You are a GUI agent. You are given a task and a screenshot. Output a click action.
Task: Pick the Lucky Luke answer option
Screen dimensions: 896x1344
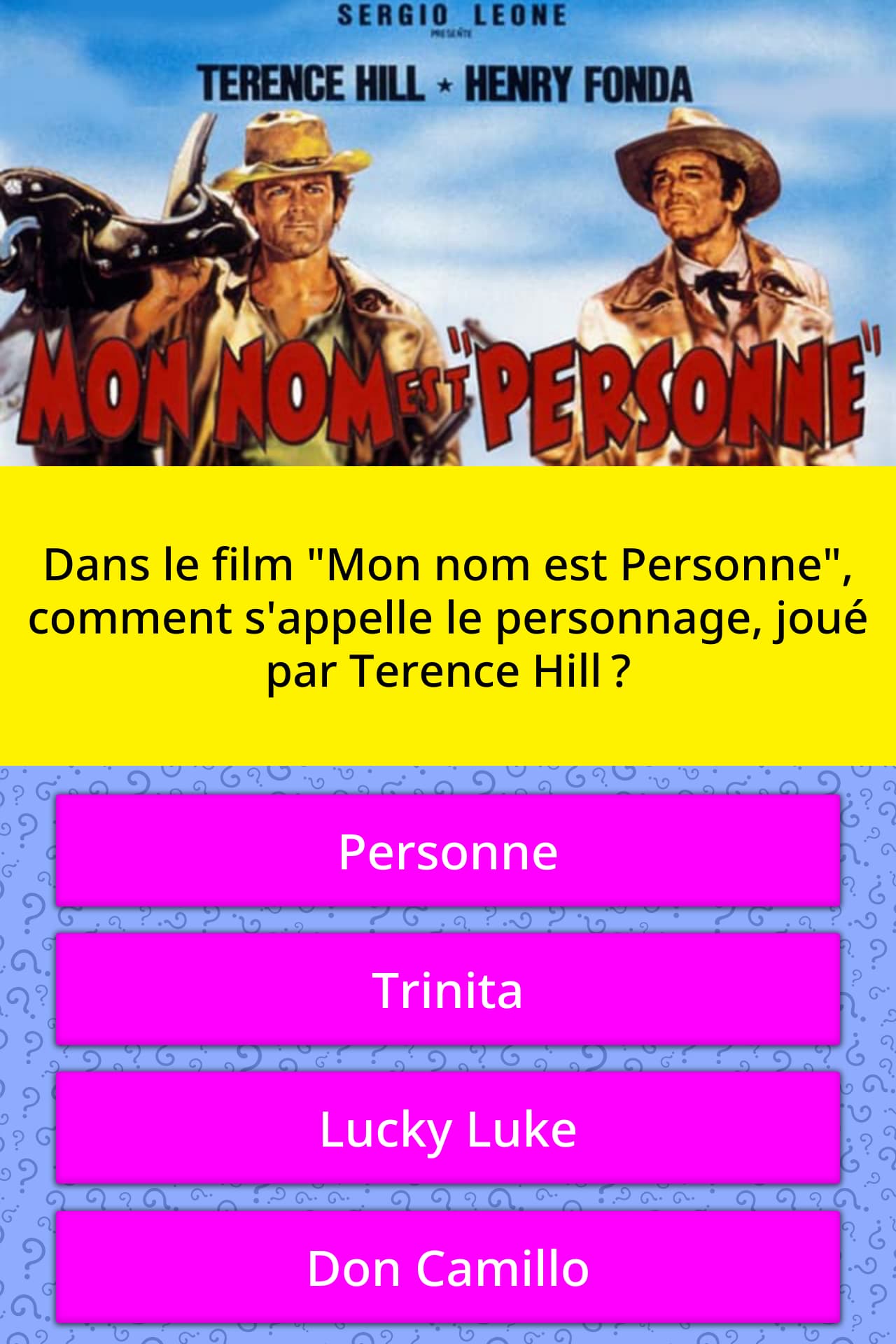(448, 1128)
